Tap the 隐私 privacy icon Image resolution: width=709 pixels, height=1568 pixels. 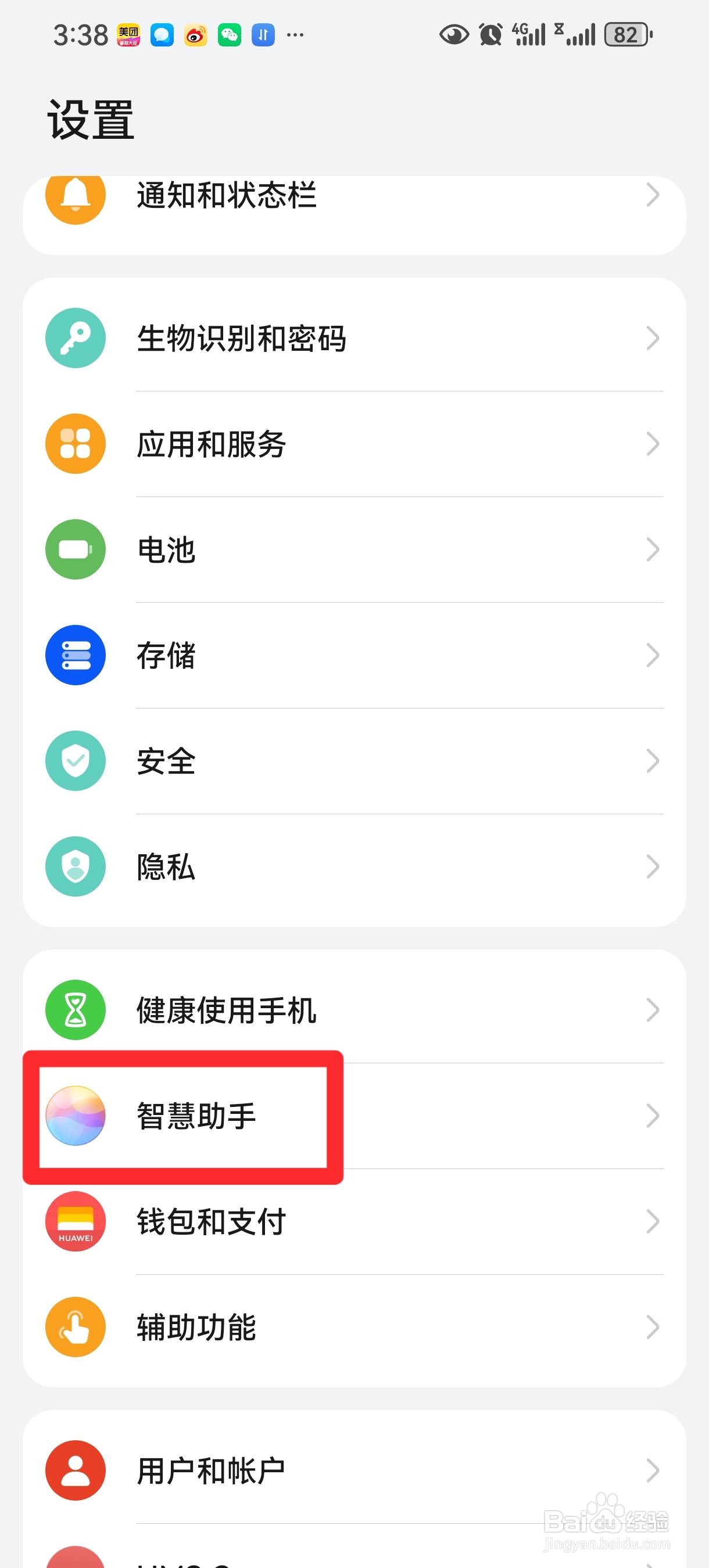[x=75, y=867]
